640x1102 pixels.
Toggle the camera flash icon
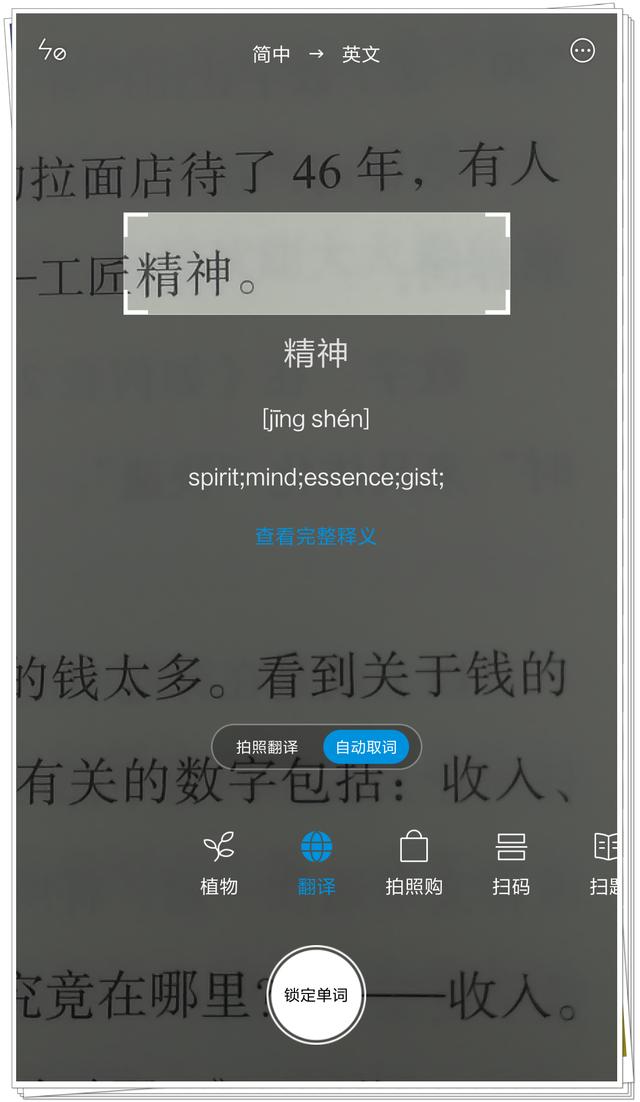pos(52,51)
